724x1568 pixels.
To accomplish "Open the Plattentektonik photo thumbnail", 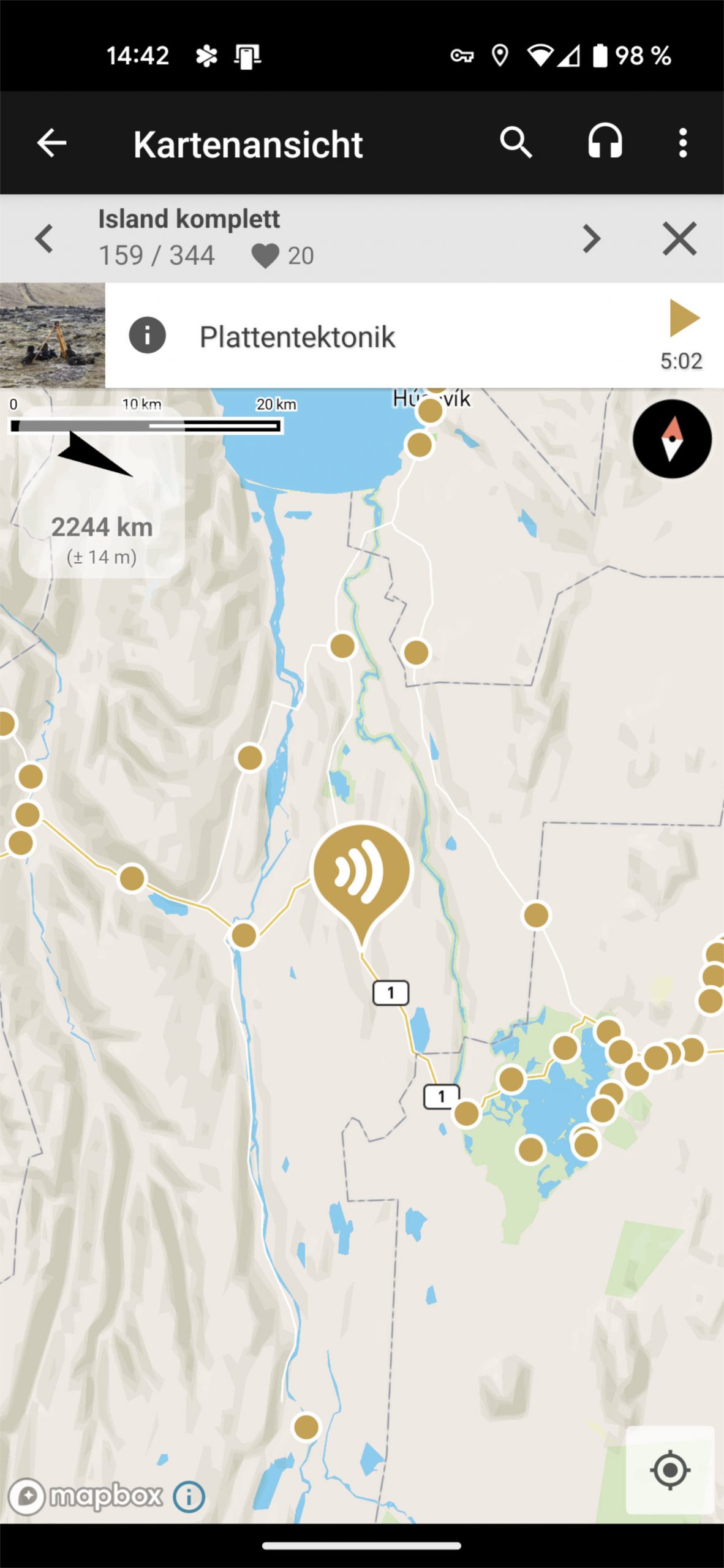I will 53,335.
